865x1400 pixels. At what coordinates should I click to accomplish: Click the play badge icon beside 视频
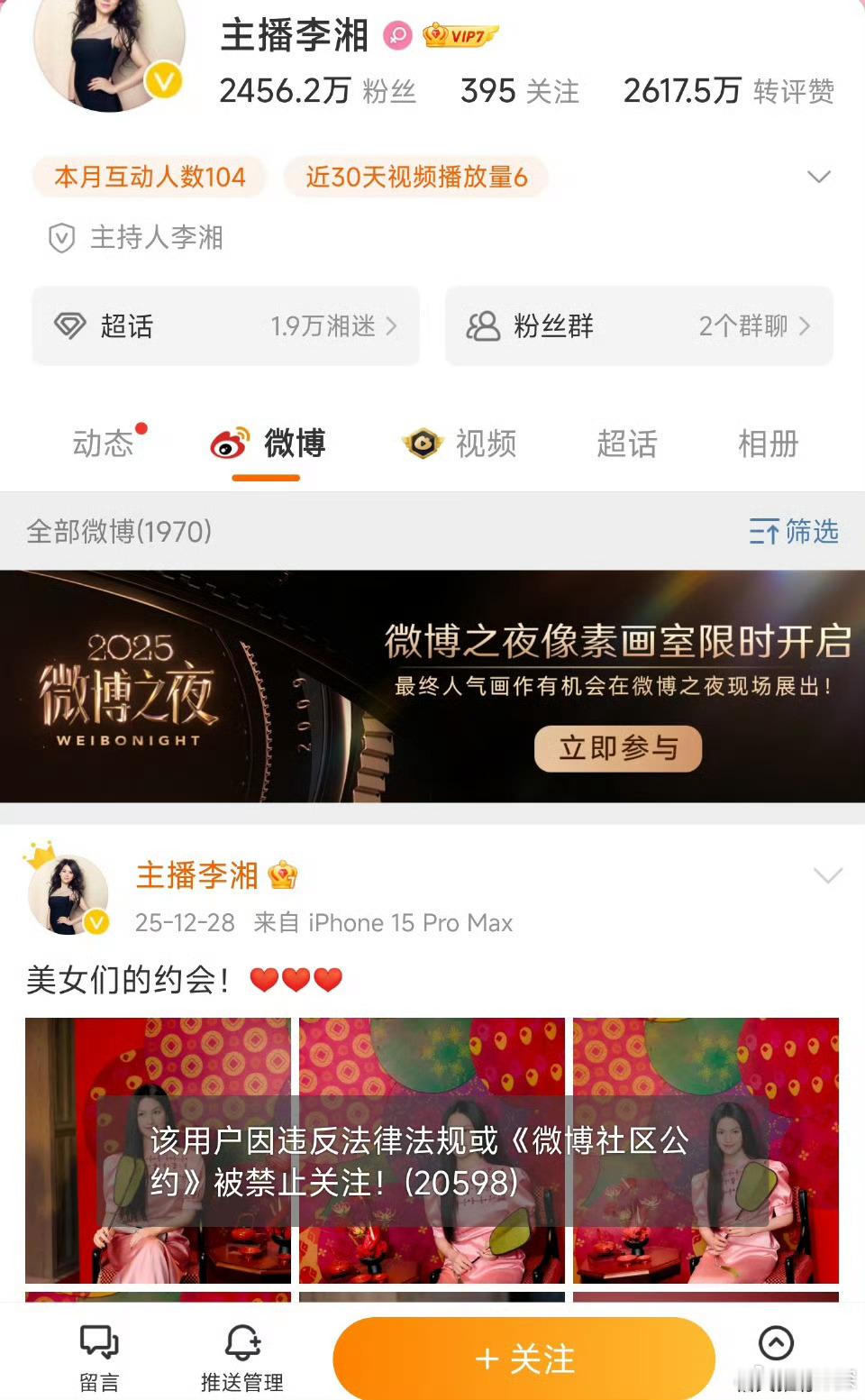tap(422, 443)
